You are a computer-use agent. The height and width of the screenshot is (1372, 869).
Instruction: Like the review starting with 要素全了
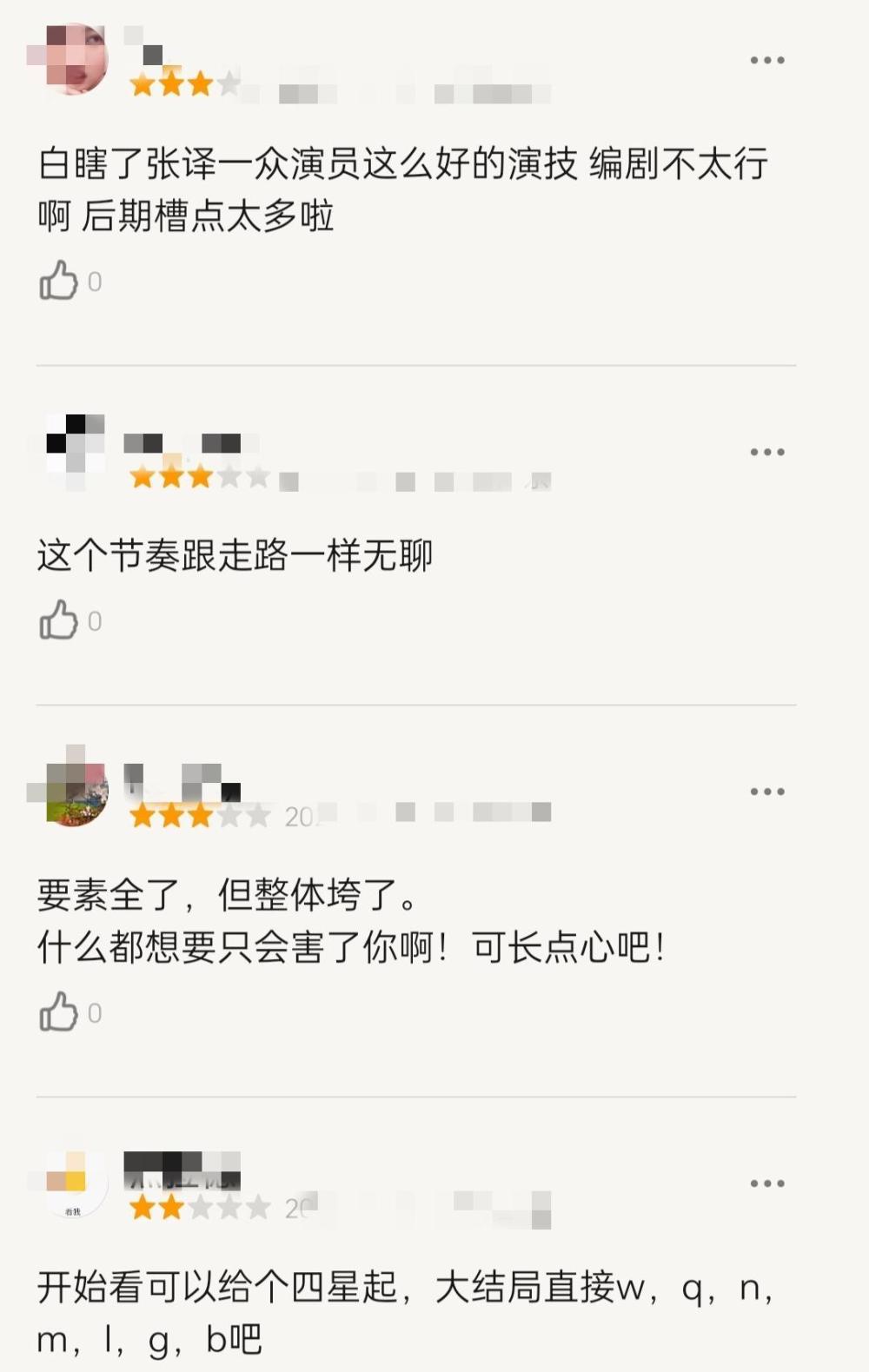click(59, 1012)
